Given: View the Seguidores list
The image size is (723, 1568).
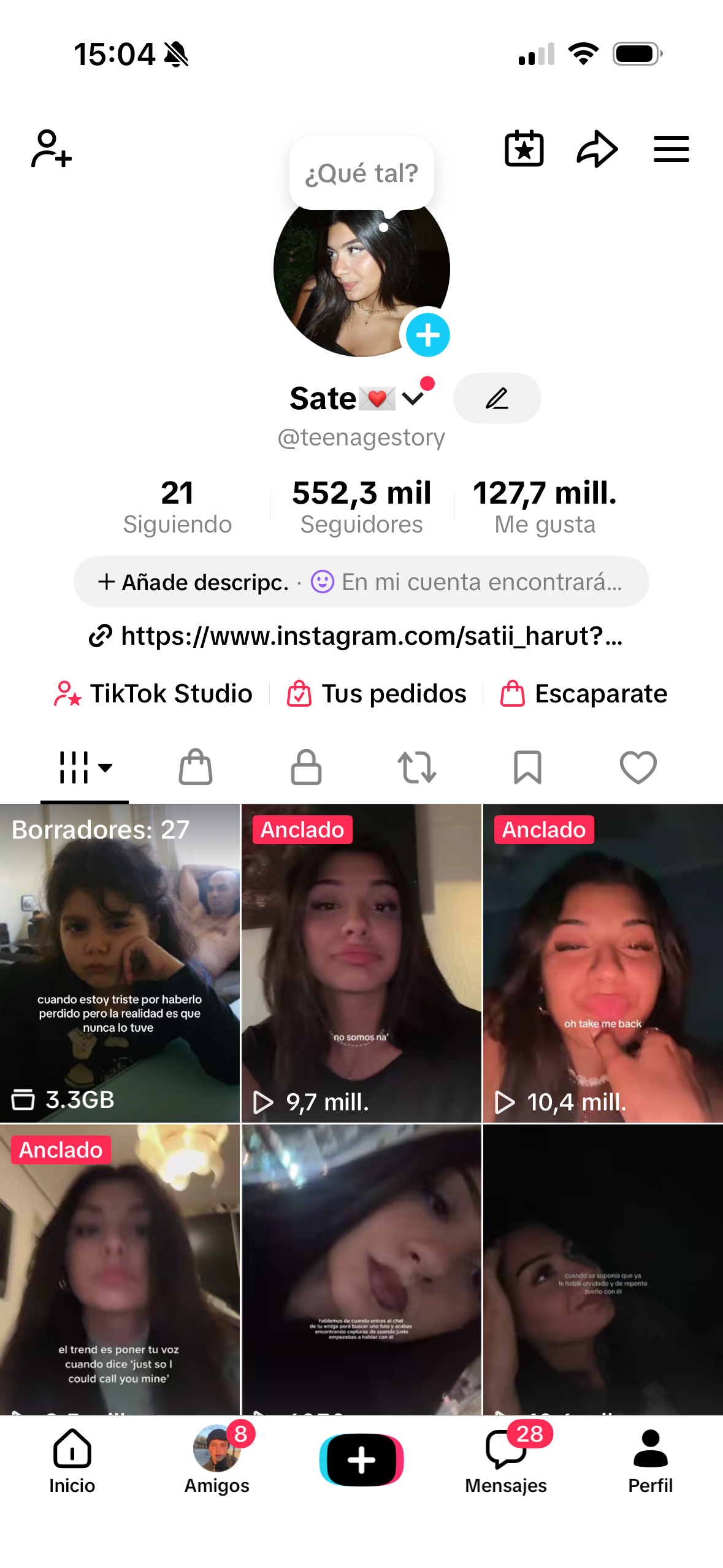Looking at the screenshot, I should (361, 507).
